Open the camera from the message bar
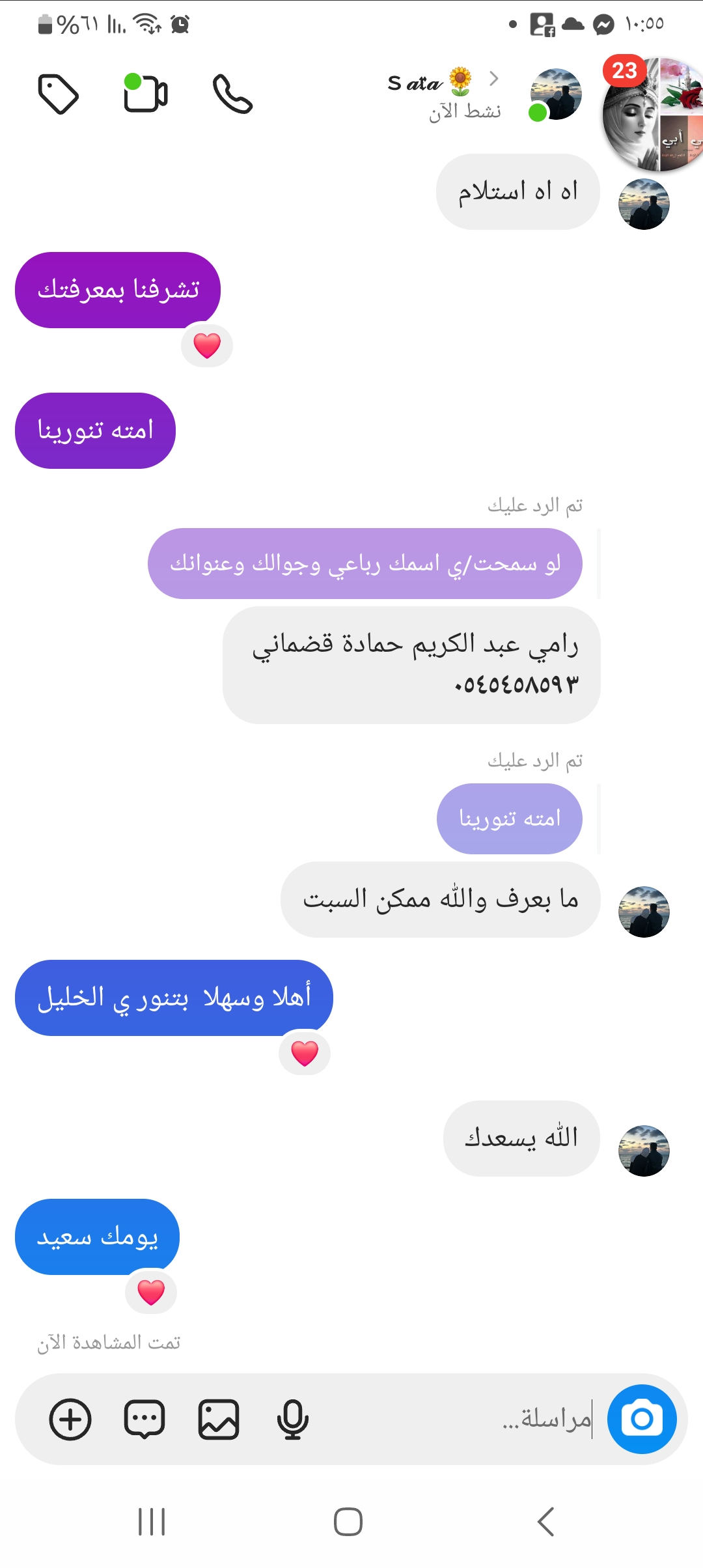 (x=642, y=1419)
